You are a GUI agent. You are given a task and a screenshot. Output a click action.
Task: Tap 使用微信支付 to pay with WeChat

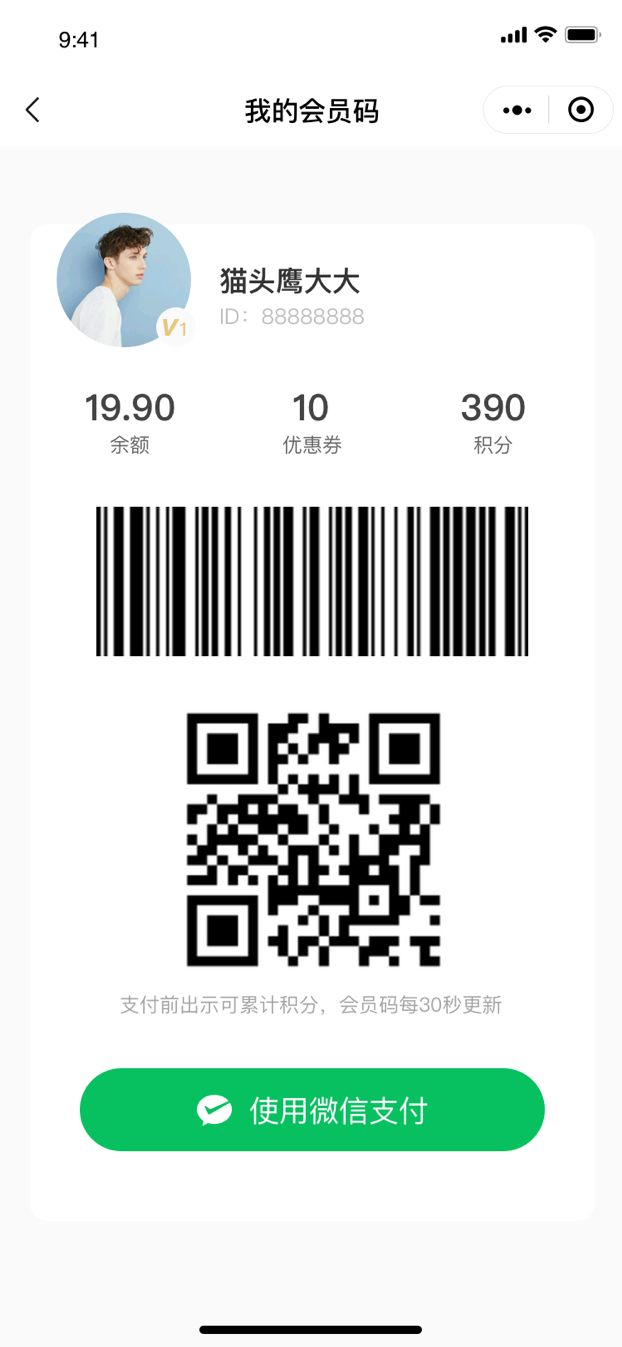[312, 1110]
